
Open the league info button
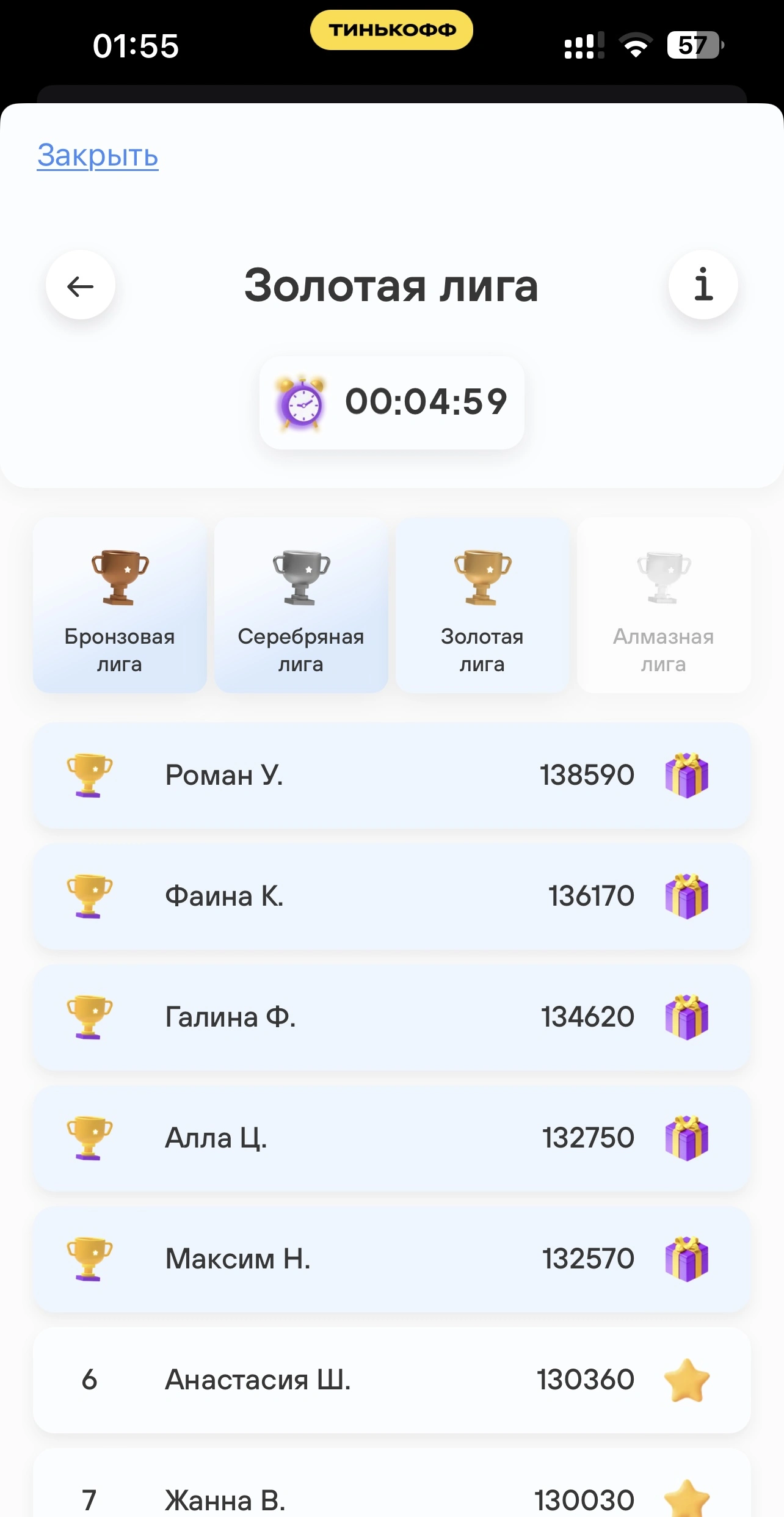[703, 285]
